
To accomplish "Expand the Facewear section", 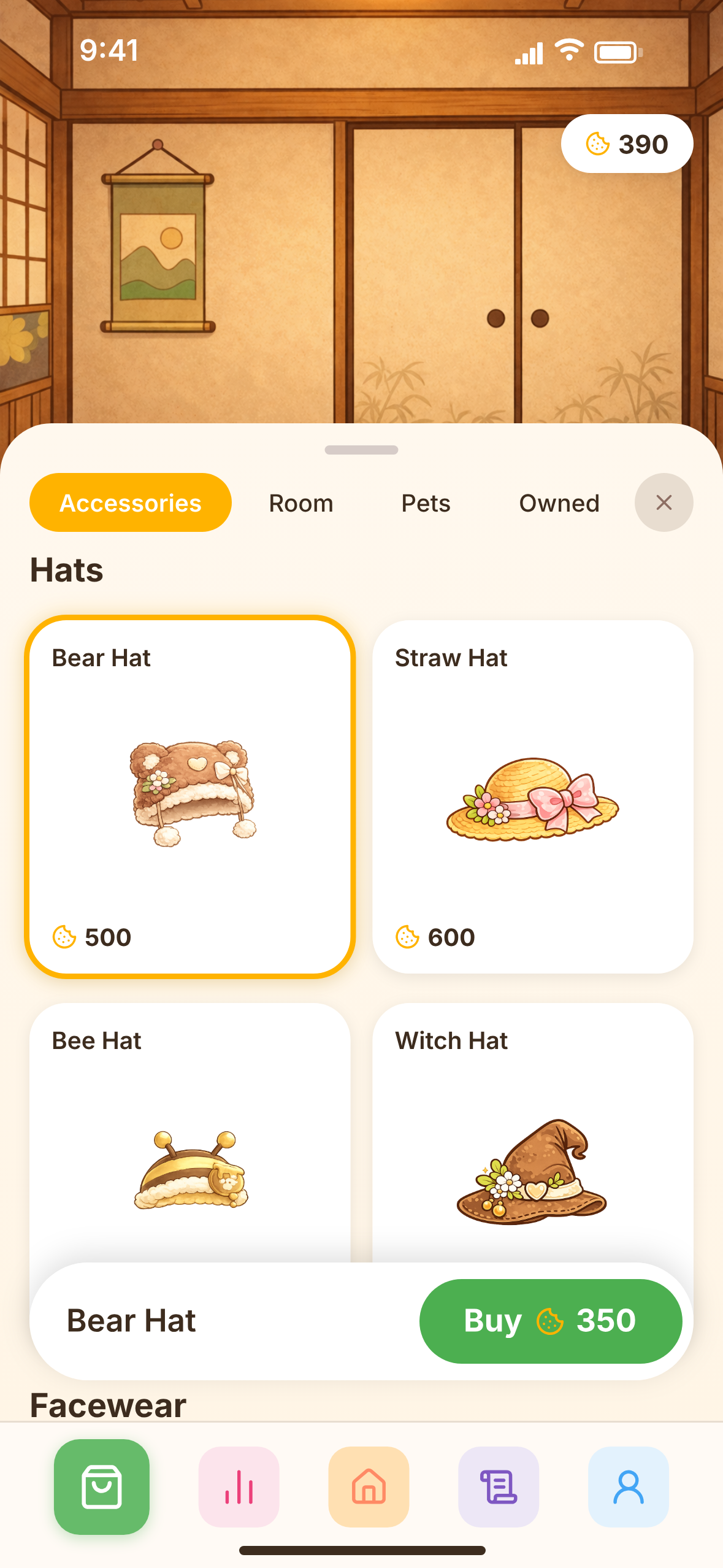I will (107, 1405).
